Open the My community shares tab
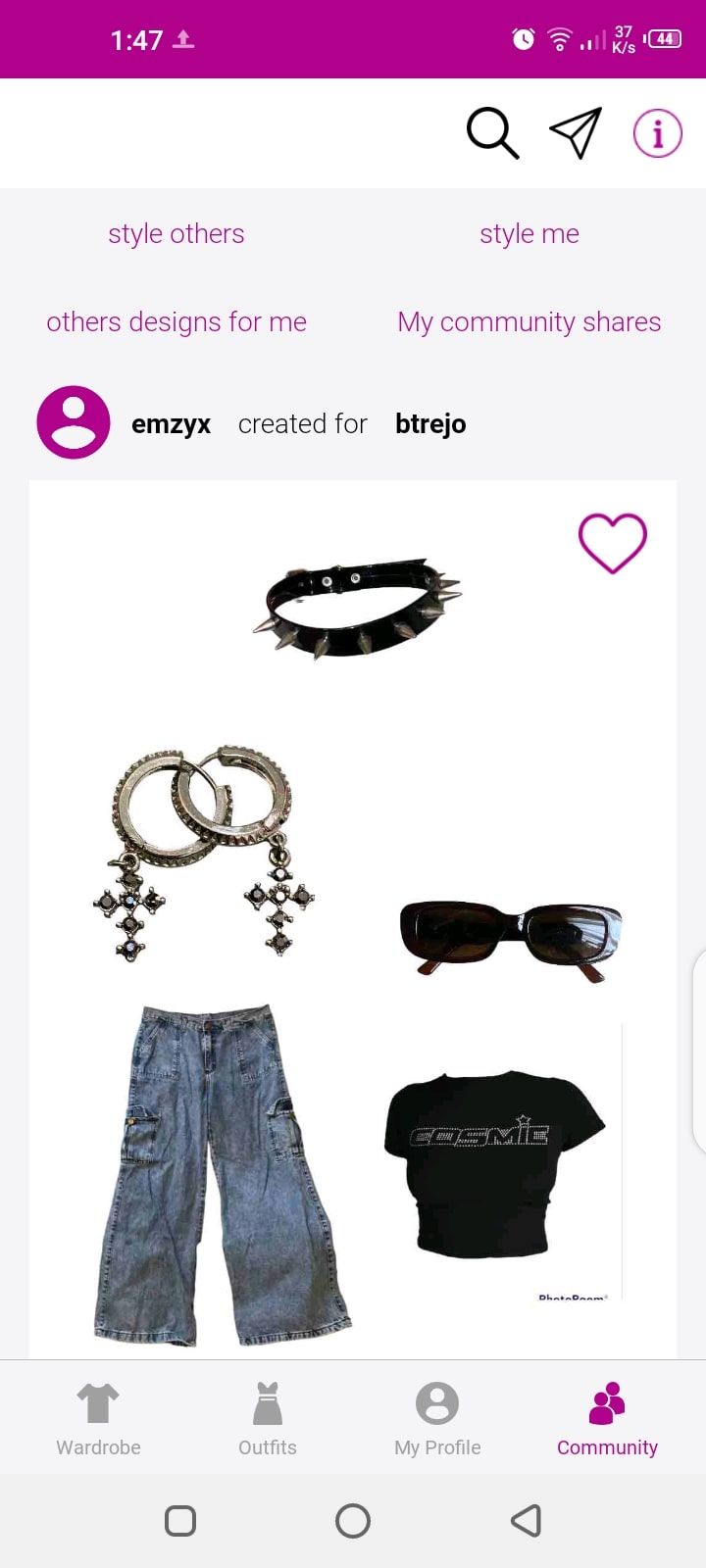 point(529,321)
